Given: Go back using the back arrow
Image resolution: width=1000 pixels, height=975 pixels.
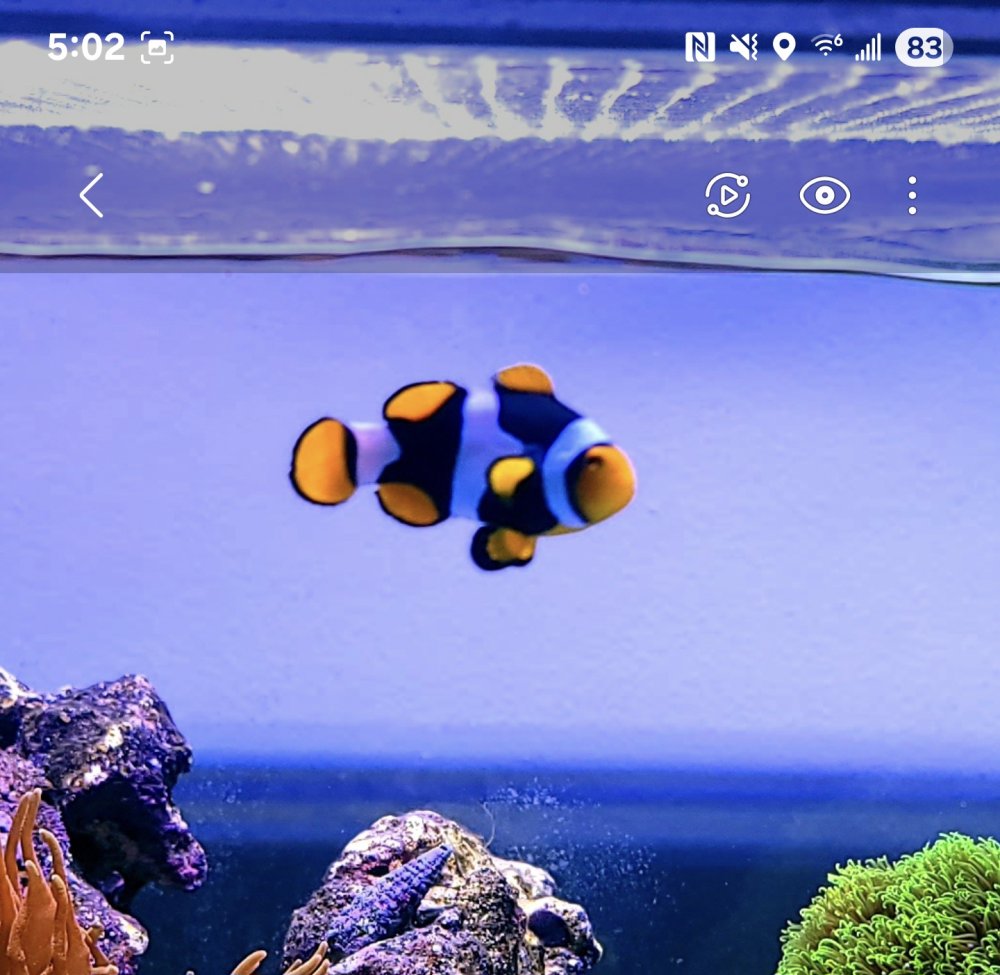Looking at the screenshot, I should click(91, 195).
